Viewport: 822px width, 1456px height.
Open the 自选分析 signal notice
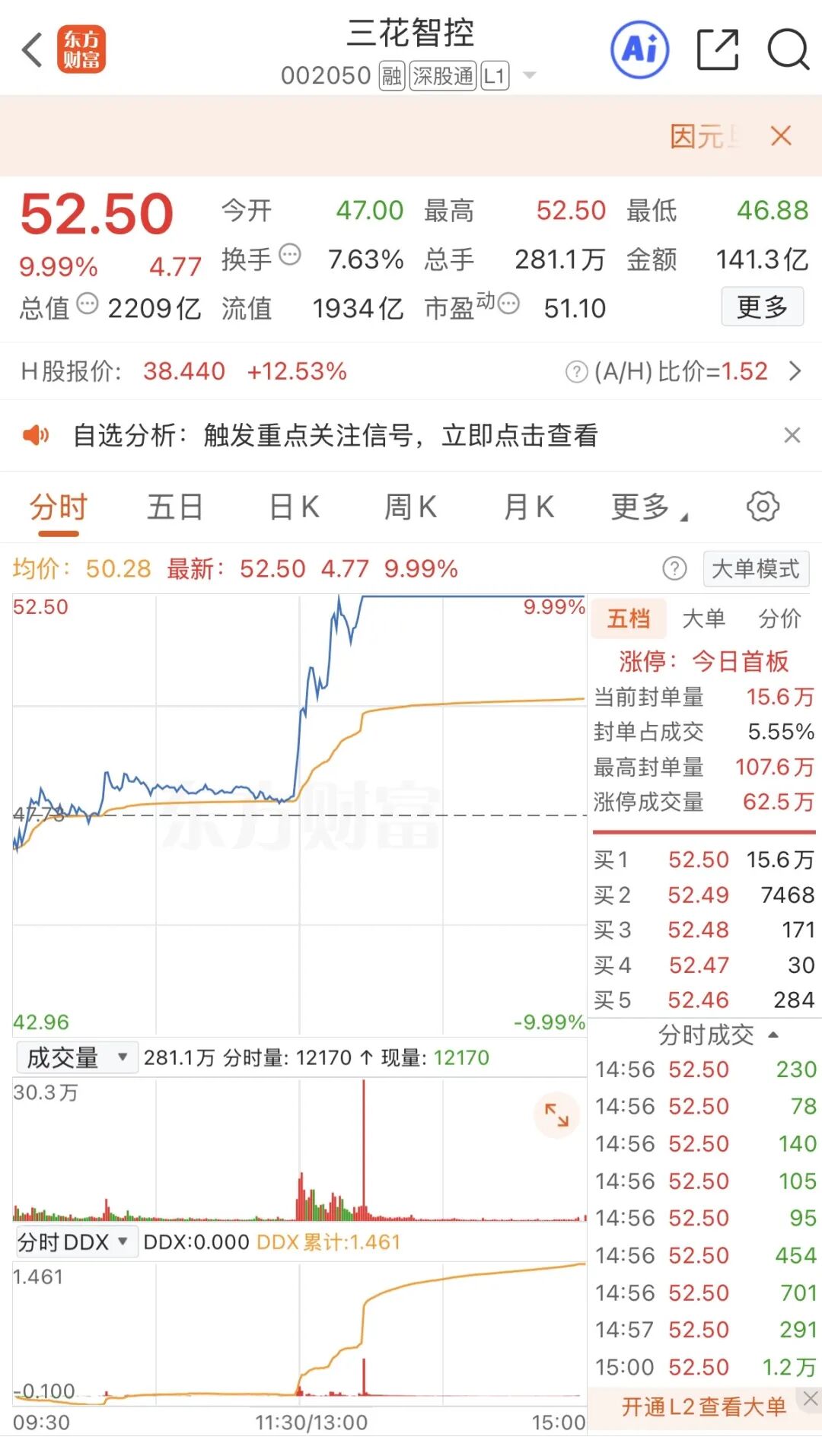[335, 435]
